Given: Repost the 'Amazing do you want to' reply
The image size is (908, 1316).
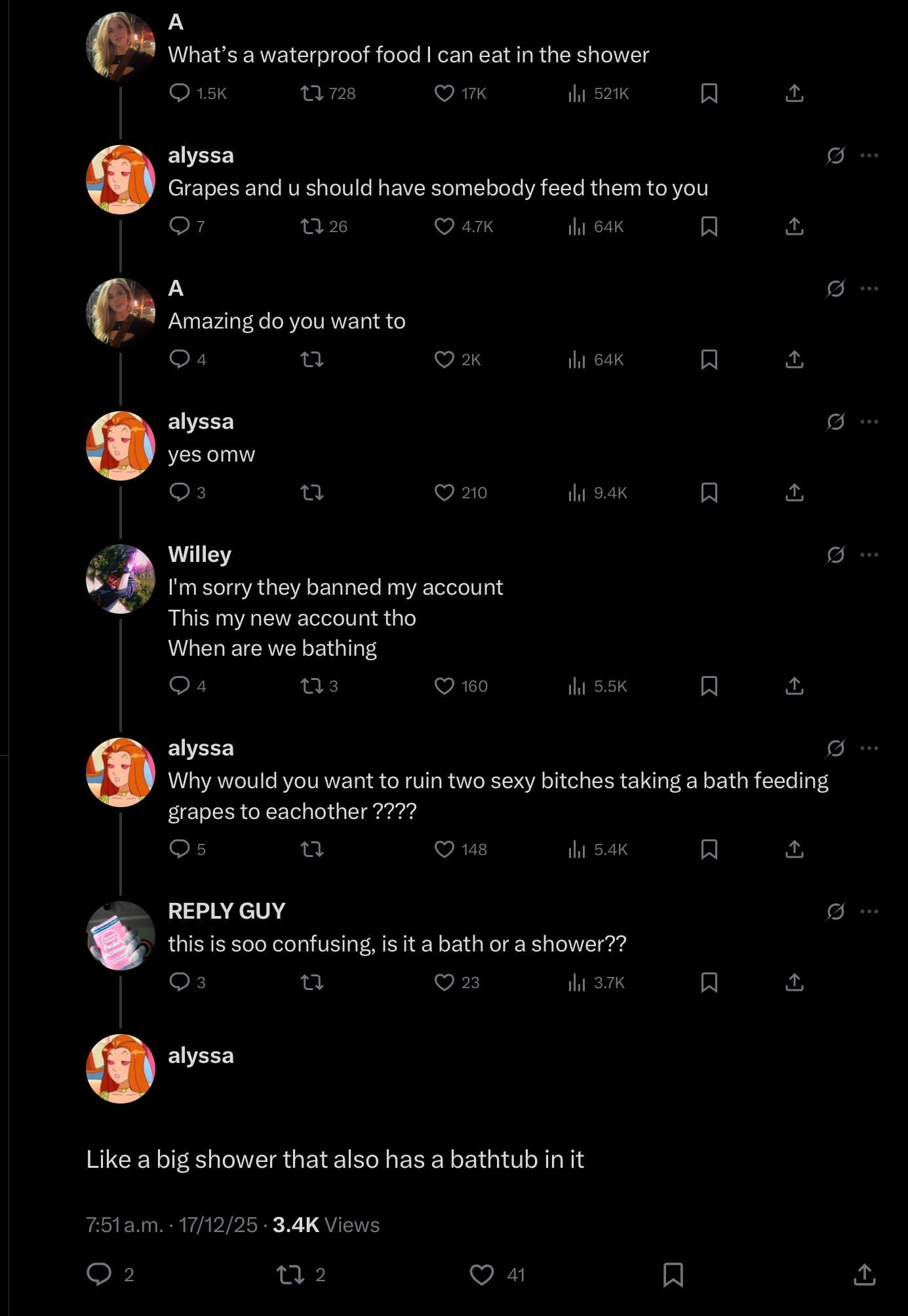Looking at the screenshot, I should coord(312,360).
